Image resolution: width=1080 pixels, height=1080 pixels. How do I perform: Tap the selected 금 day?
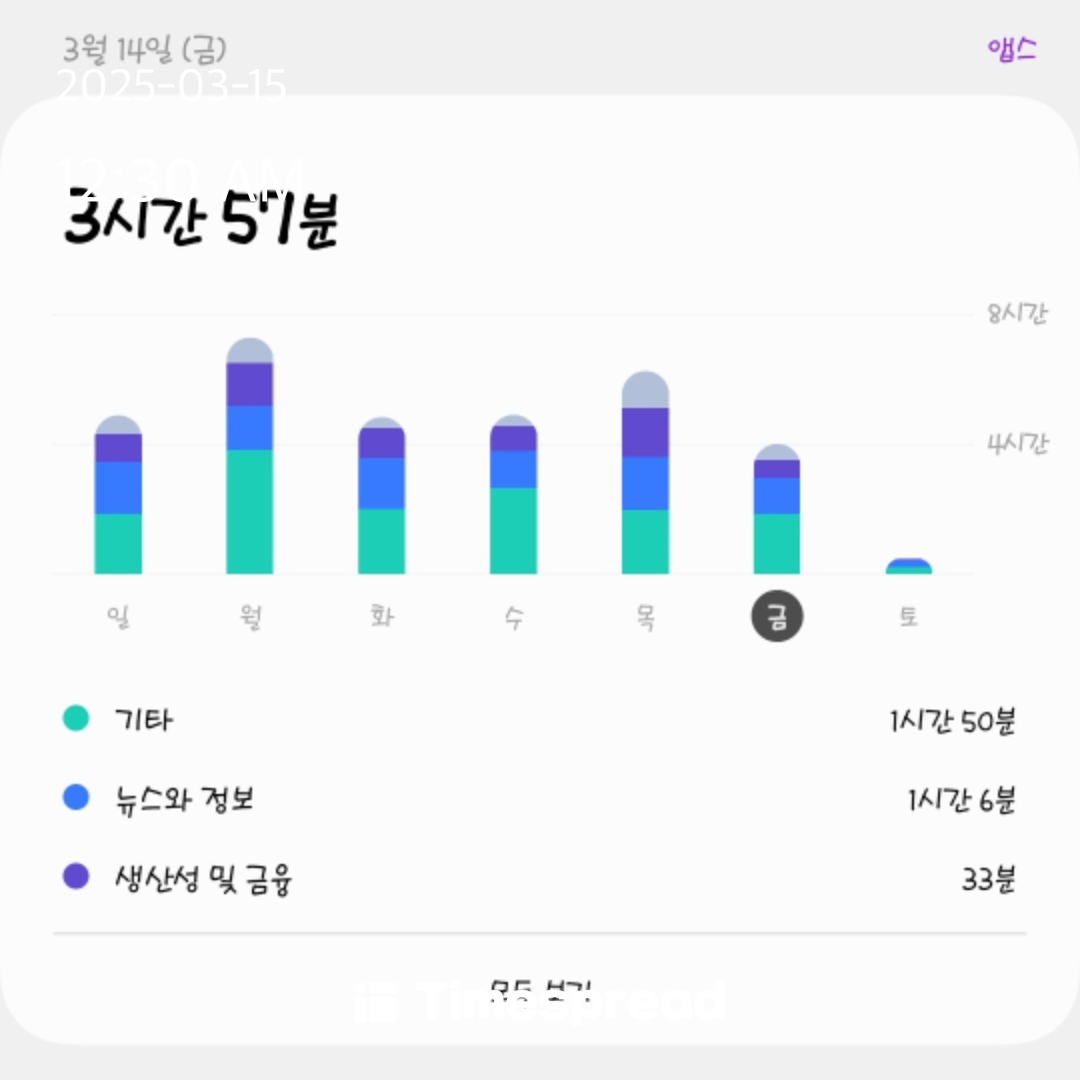coord(777,617)
